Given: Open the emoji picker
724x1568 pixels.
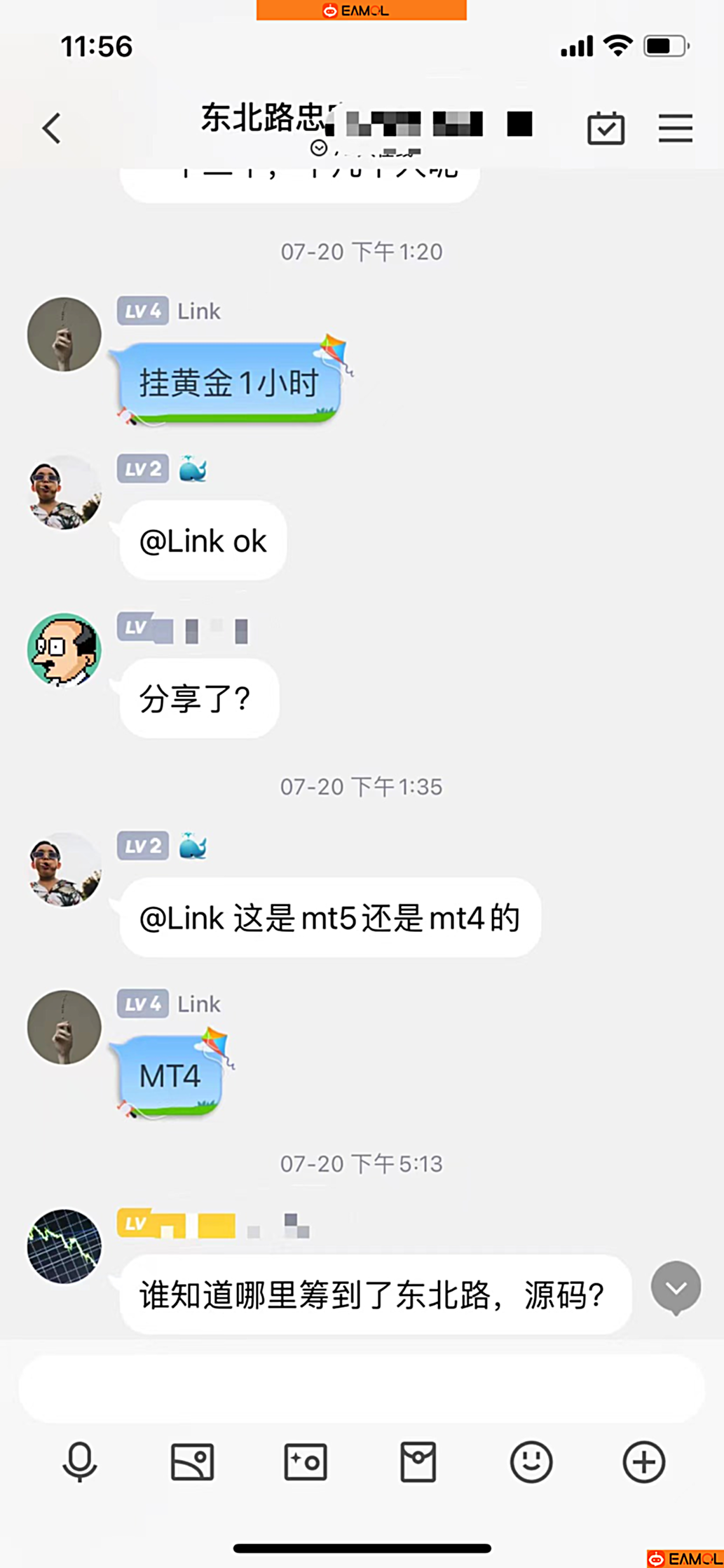Looking at the screenshot, I should (531, 1462).
